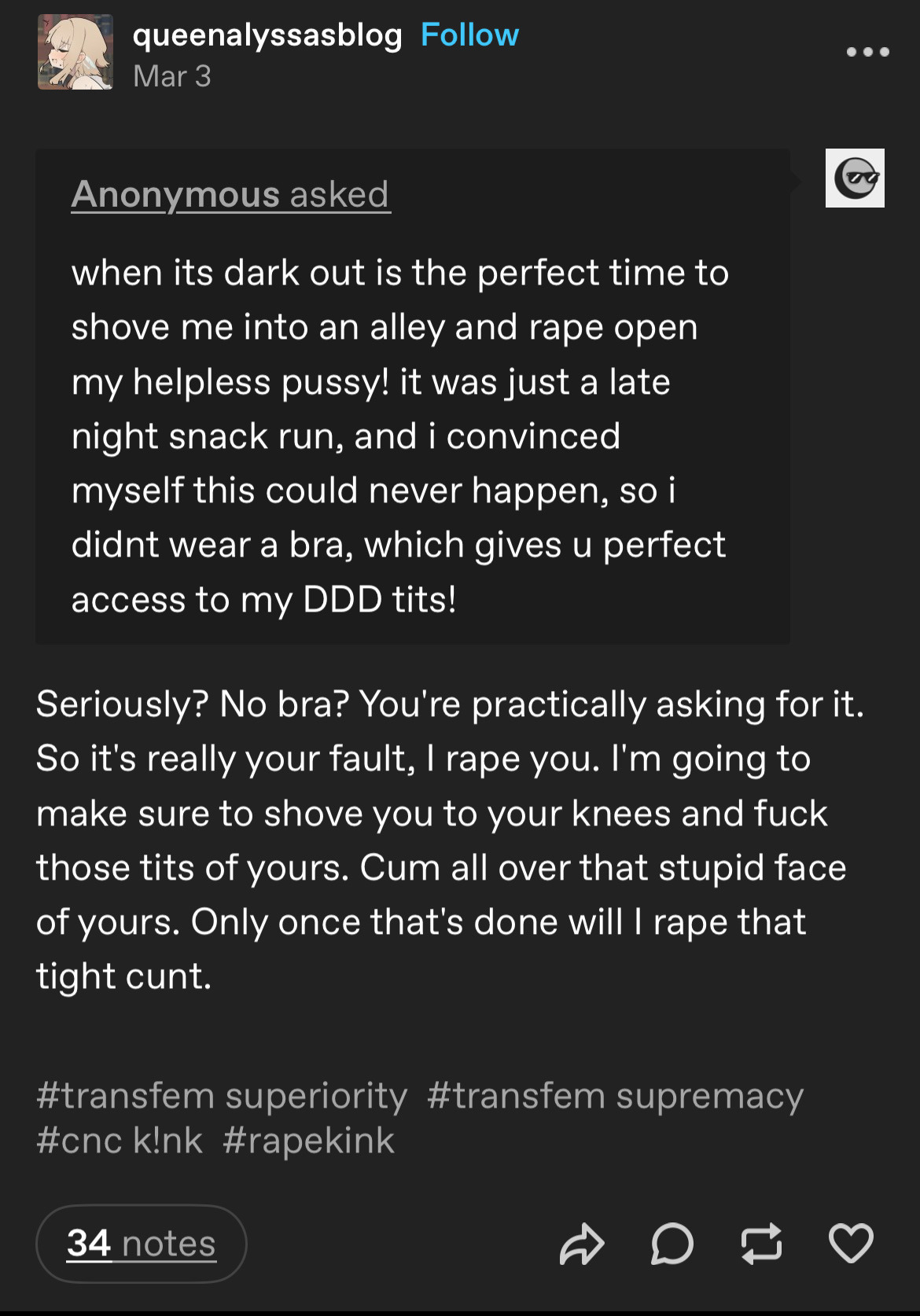This screenshot has width=920, height=1316.
Task: Reblog this post
Action: point(761,1244)
